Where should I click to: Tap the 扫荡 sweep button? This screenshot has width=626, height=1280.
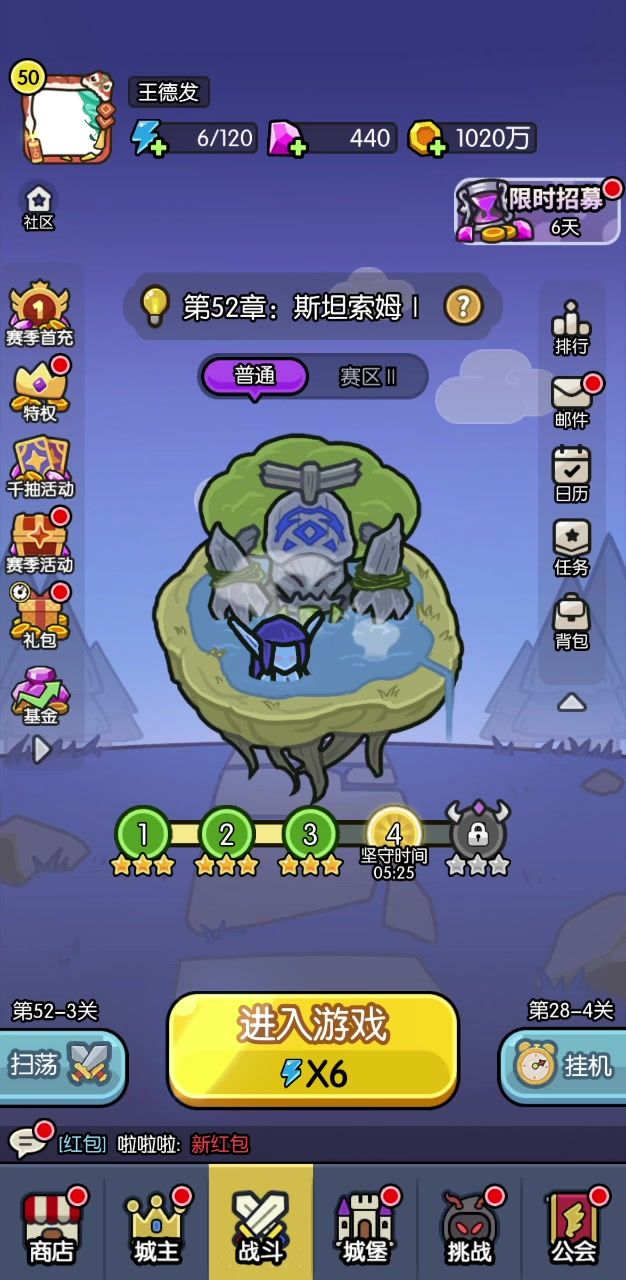coord(60,1066)
